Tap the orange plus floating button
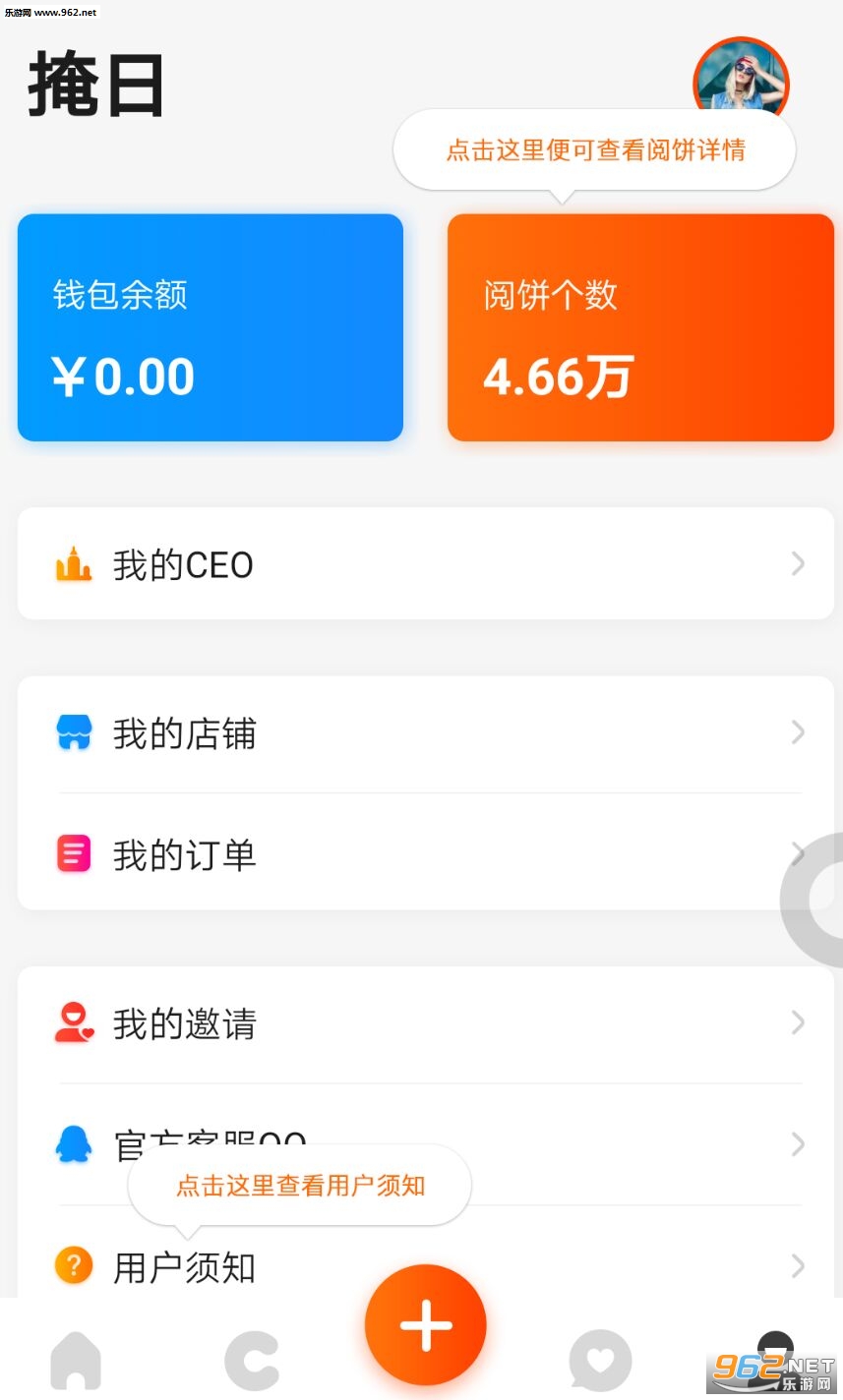This screenshot has height=1400, width=843. [x=425, y=1324]
